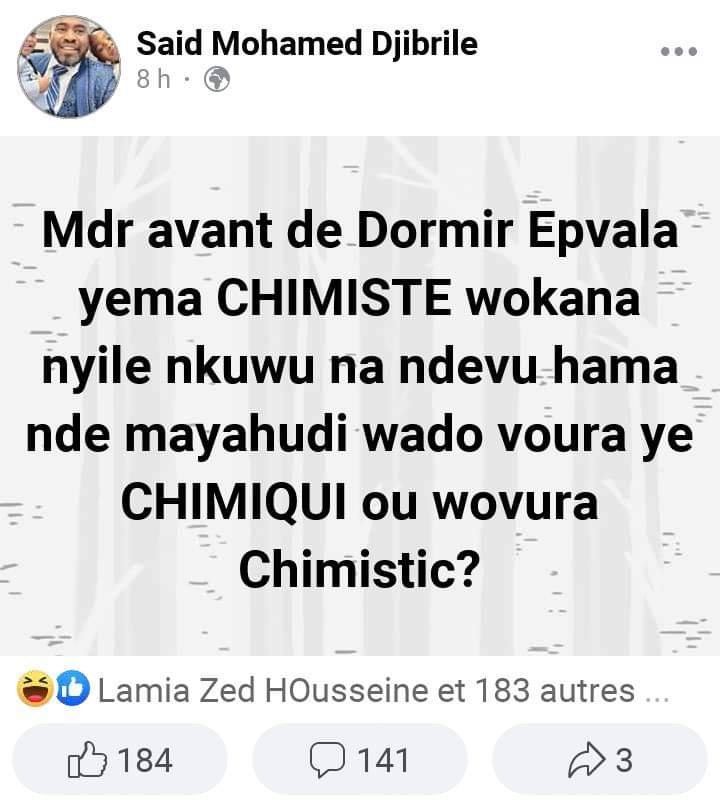Share this post
Viewport: 720px width, 804px height.
click(x=600, y=760)
